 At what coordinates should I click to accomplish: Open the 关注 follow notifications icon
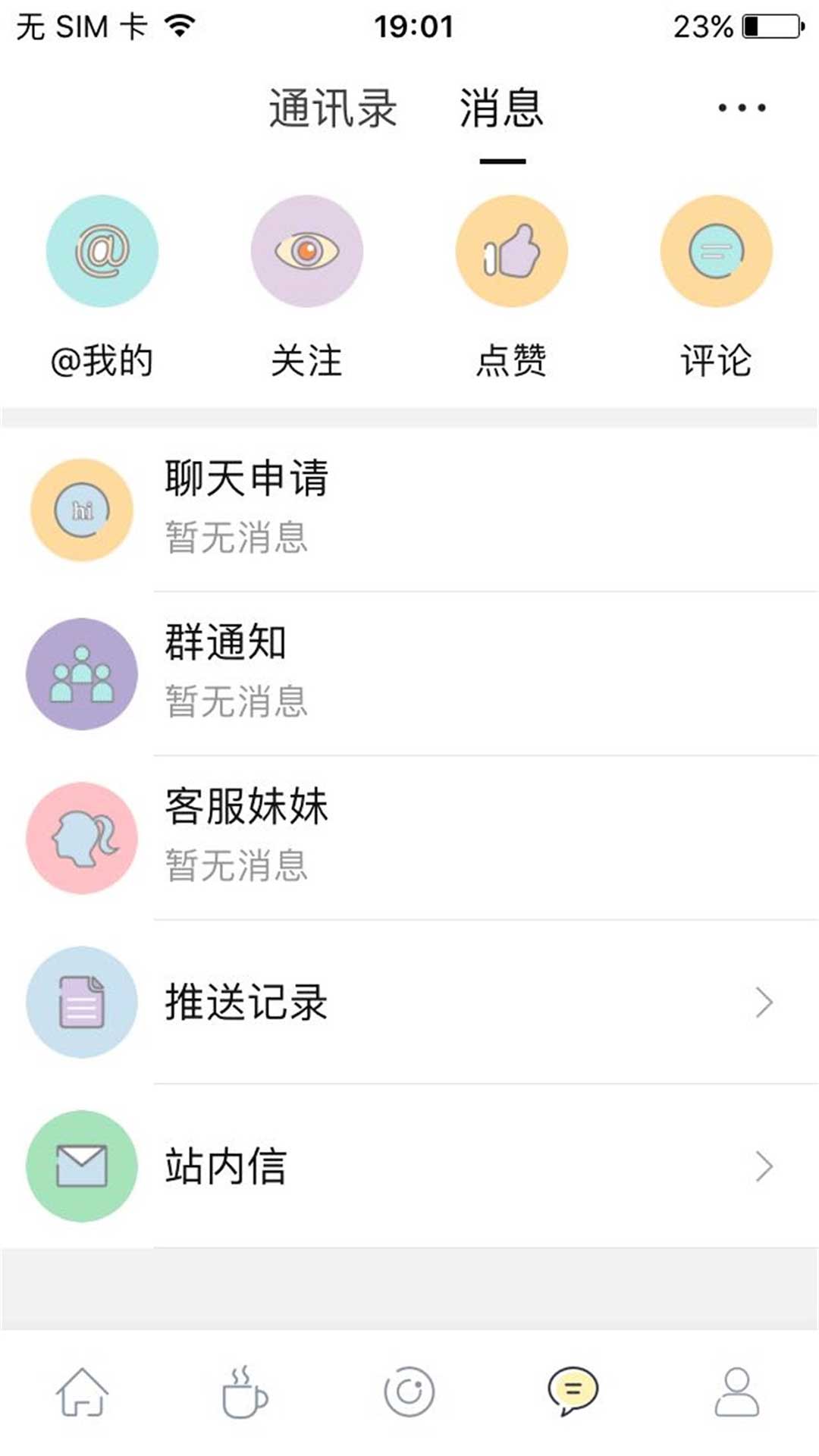coord(307,251)
